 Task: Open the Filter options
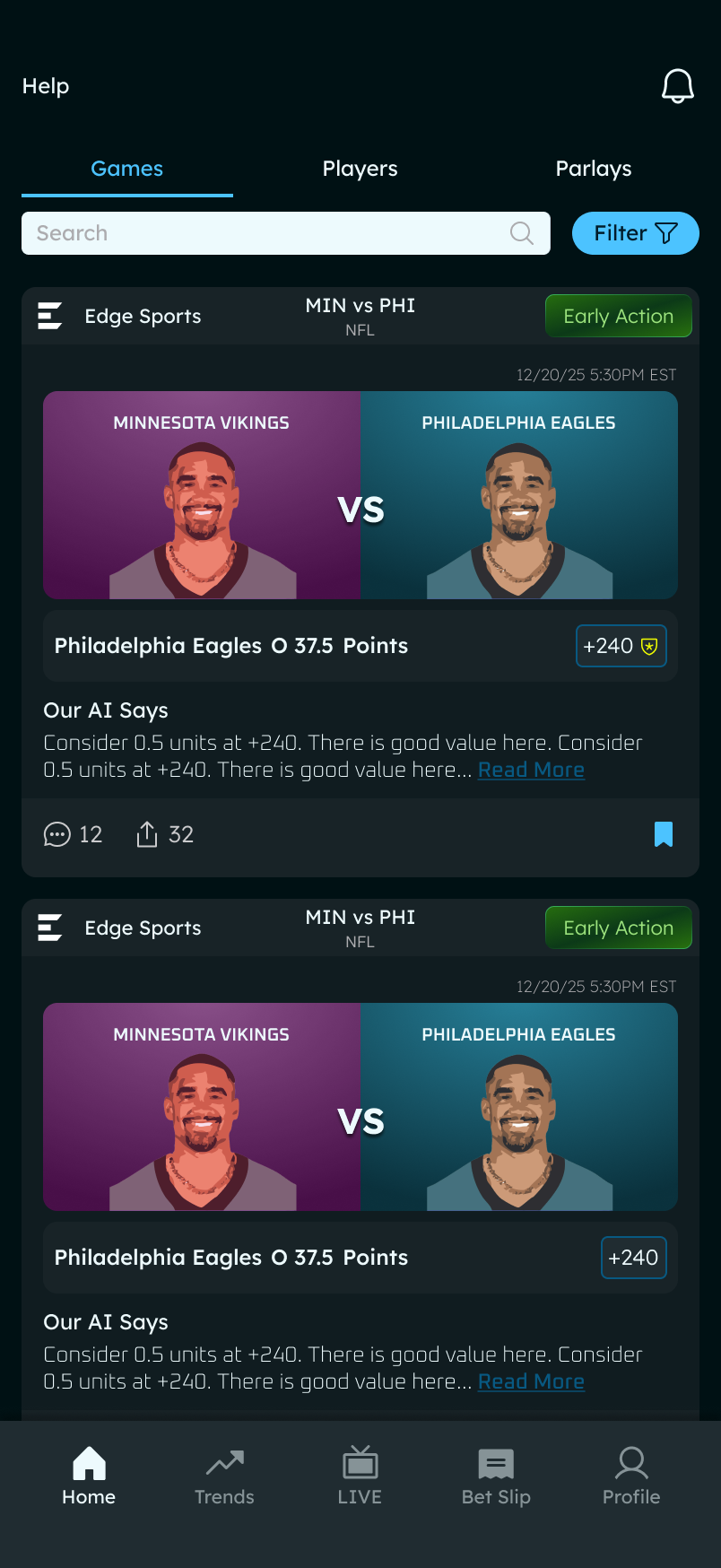pyautogui.click(x=635, y=233)
